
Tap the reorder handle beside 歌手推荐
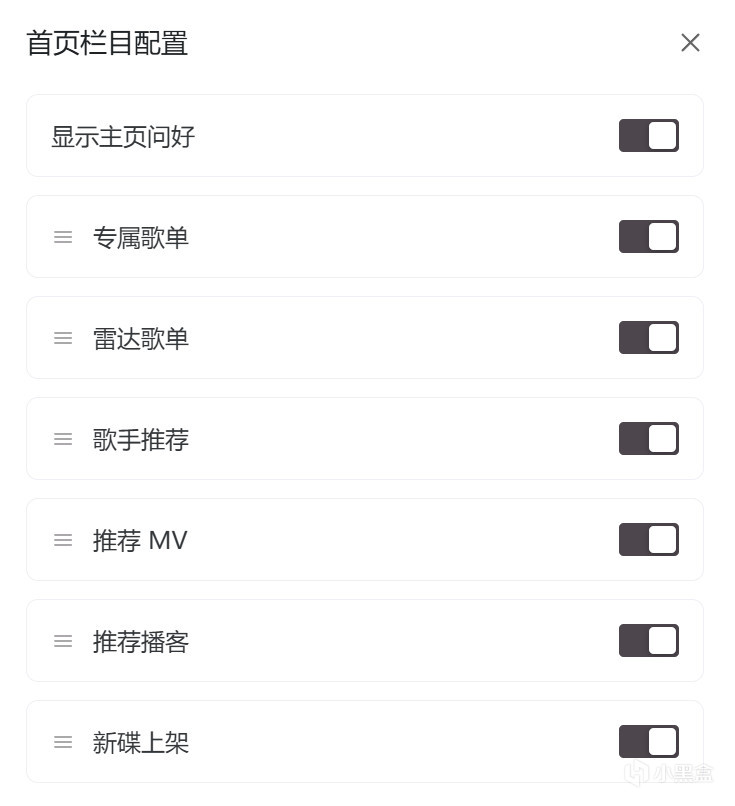[x=63, y=439]
